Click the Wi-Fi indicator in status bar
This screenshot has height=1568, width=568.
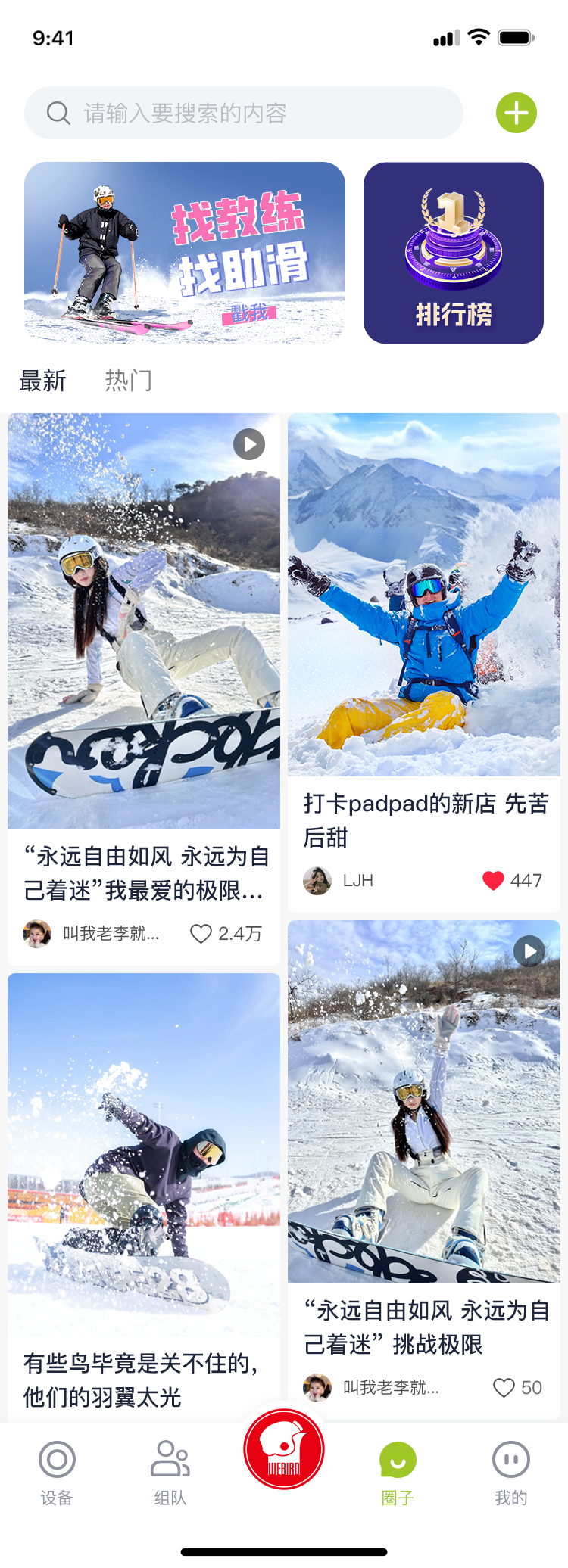[479, 36]
